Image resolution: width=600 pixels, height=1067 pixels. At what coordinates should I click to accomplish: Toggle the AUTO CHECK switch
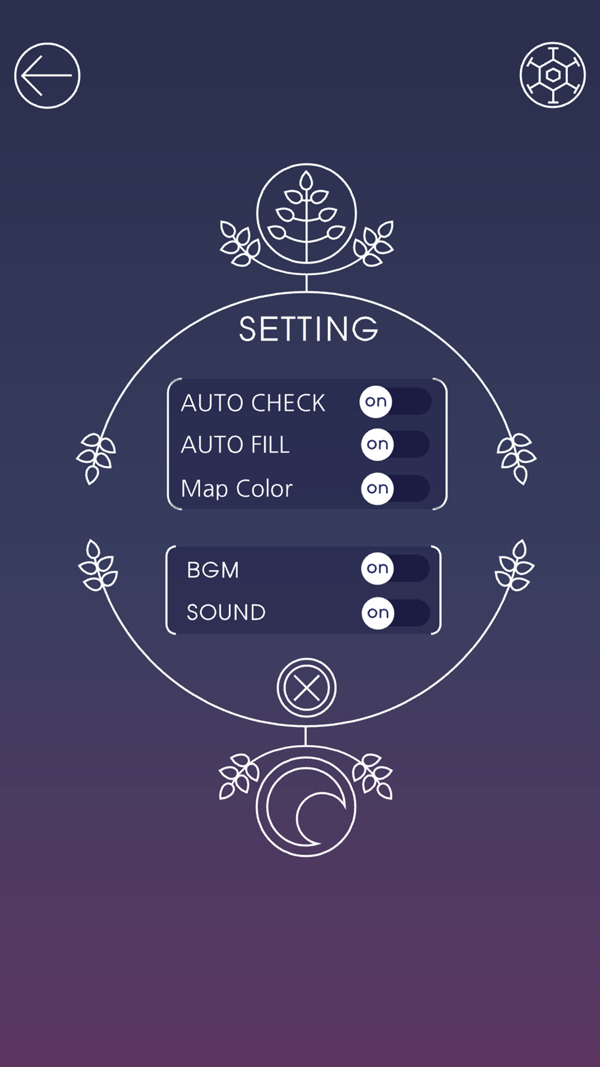click(395, 402)
